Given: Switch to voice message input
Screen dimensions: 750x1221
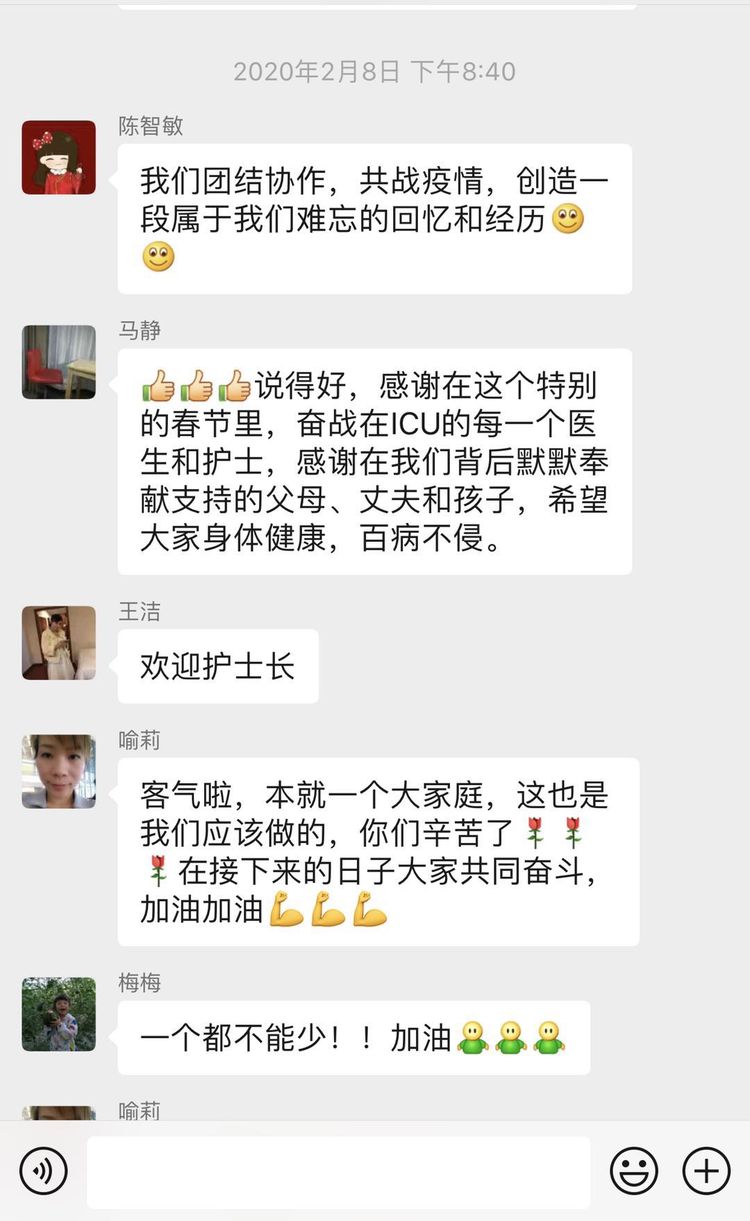Looking at the screenshot, I should click(x=43, y=1171).
